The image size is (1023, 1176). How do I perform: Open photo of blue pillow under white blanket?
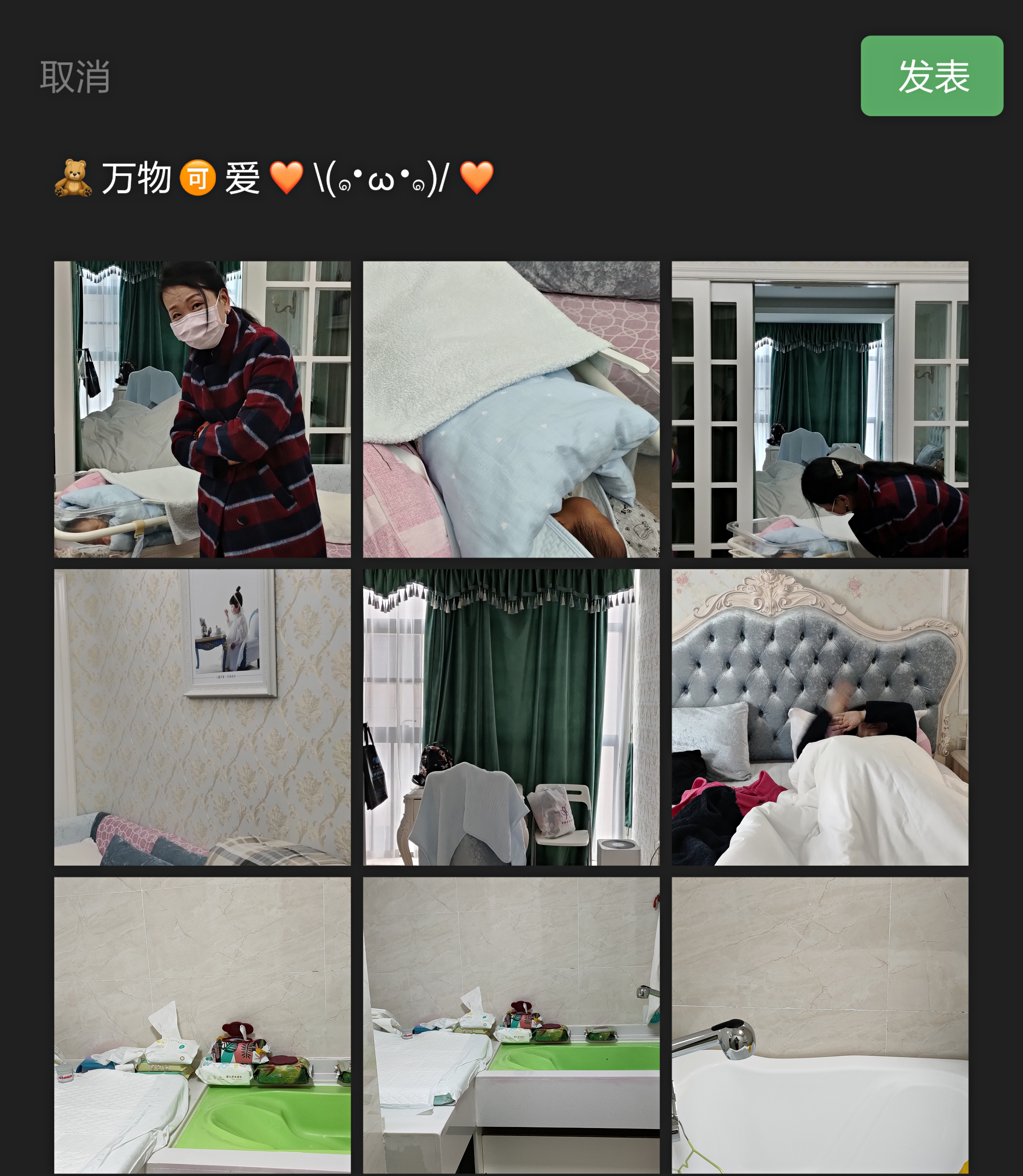pos(511,409)
